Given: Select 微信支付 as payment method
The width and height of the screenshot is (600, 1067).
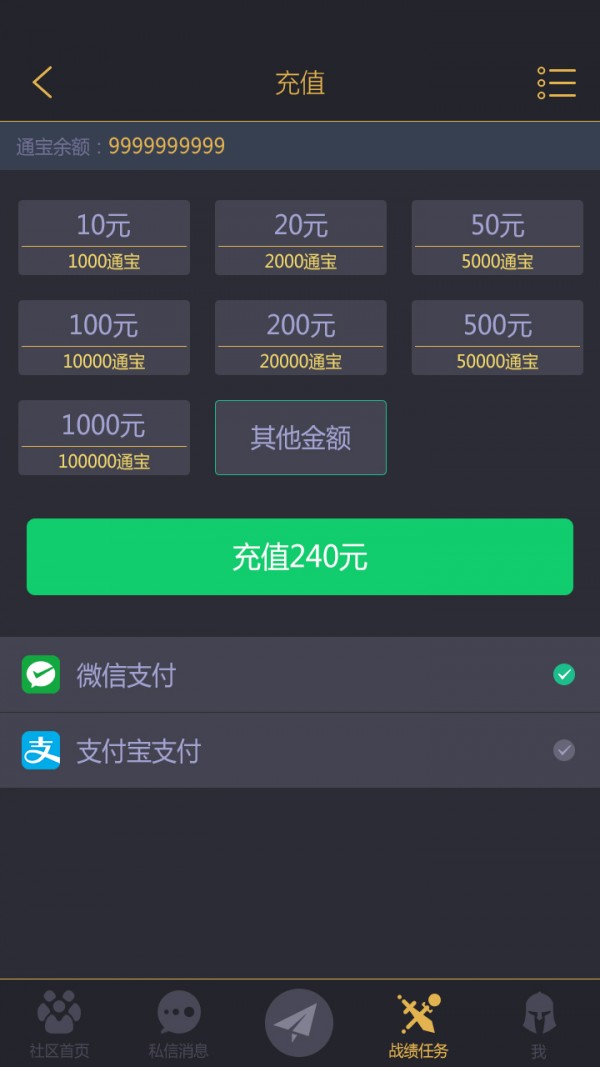Looking at the screenshot, I should 300,675.
